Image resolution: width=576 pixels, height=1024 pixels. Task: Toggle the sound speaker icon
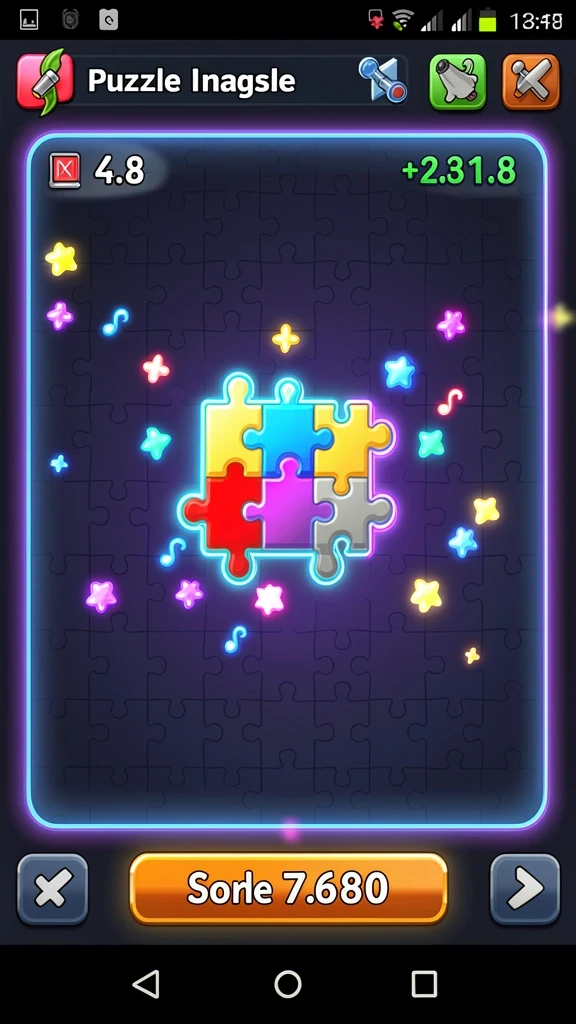click(x=383, y=81)
